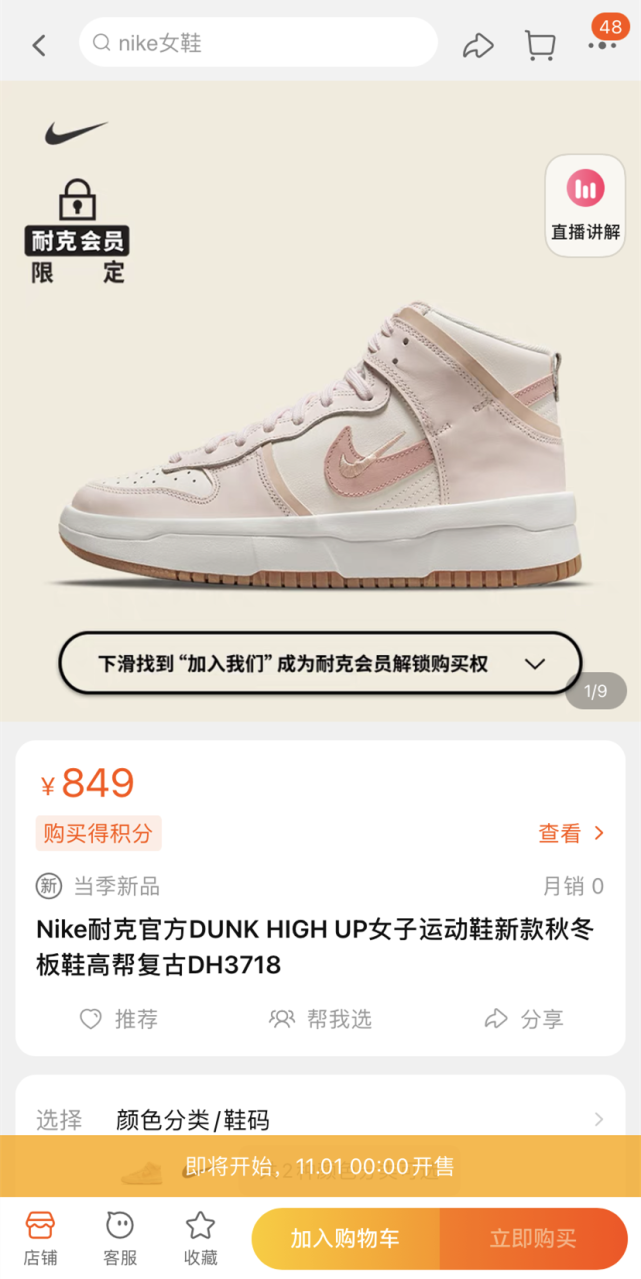
Task: Go back using the top-left arrow
Action: [x=39, y=45]
